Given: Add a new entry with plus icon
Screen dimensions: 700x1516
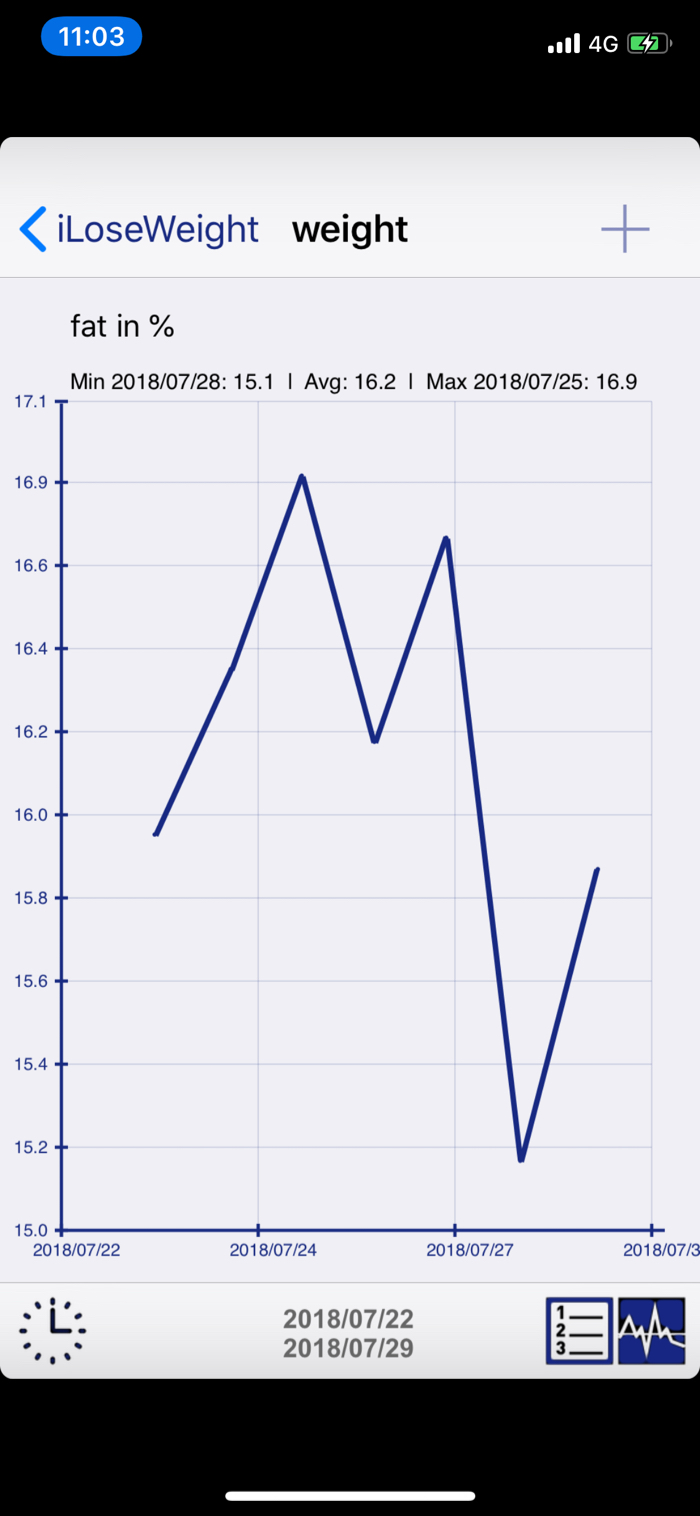Looking at the screenshot, I should 625,229.
